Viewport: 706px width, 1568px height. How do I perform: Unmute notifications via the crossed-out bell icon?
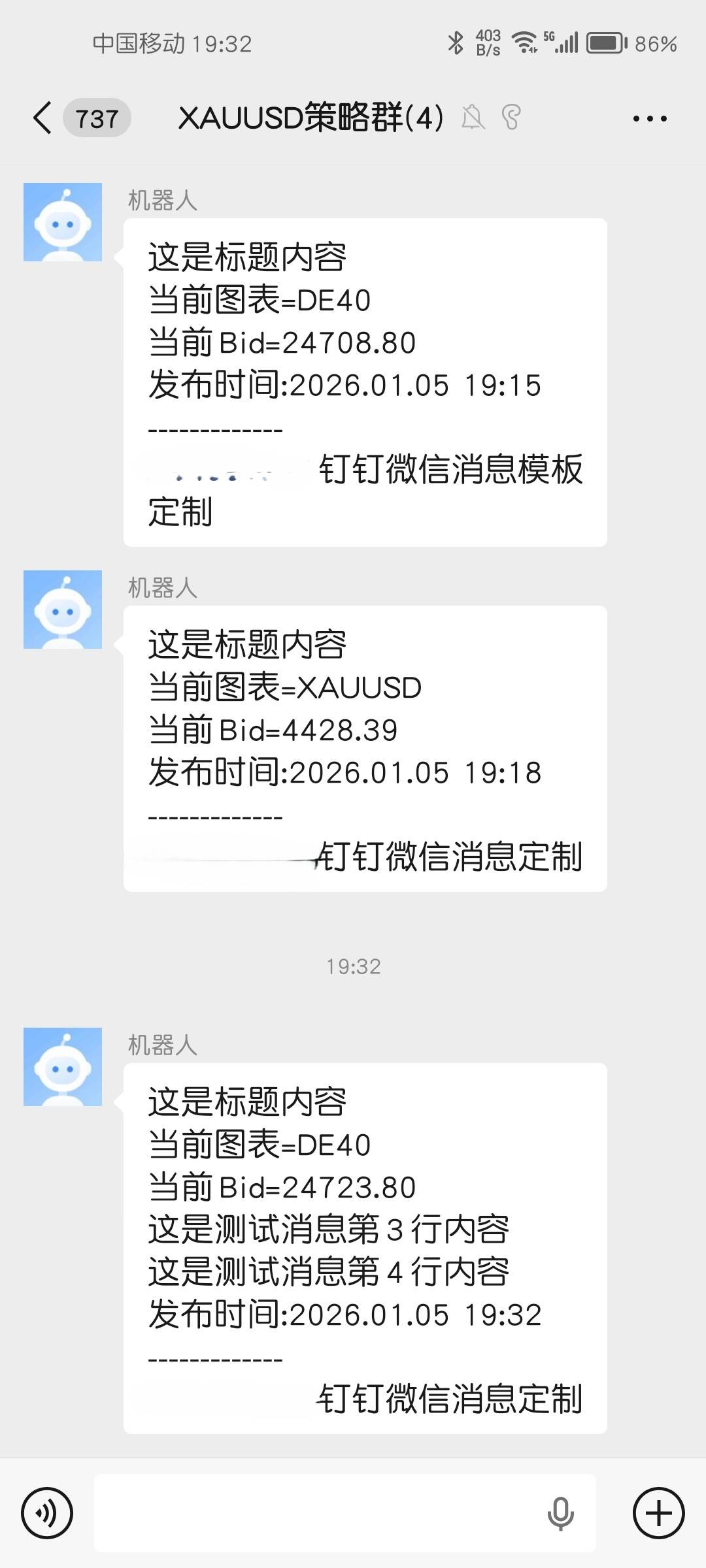coord(475,118)
